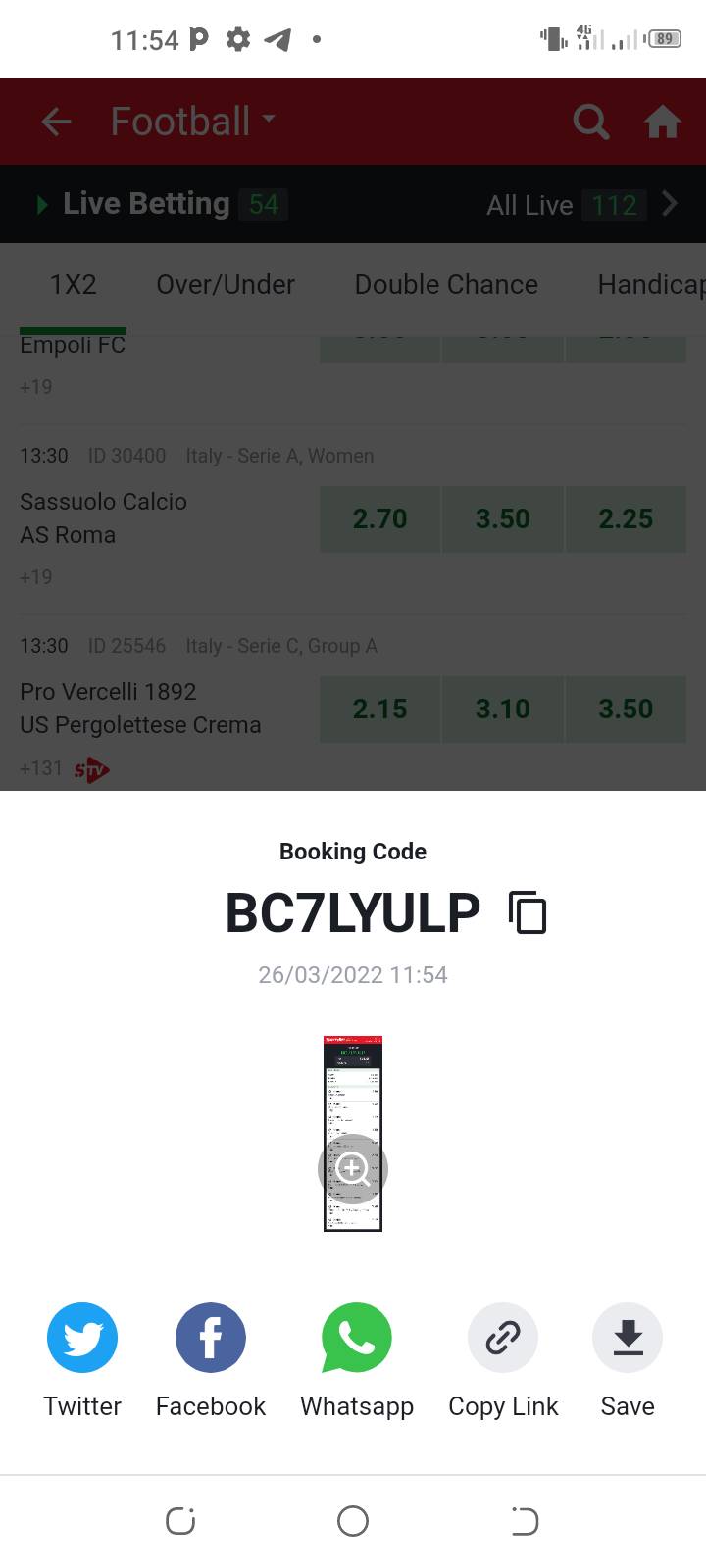
Task: Go back using system navigation bar
Action: pos(525,1521)
